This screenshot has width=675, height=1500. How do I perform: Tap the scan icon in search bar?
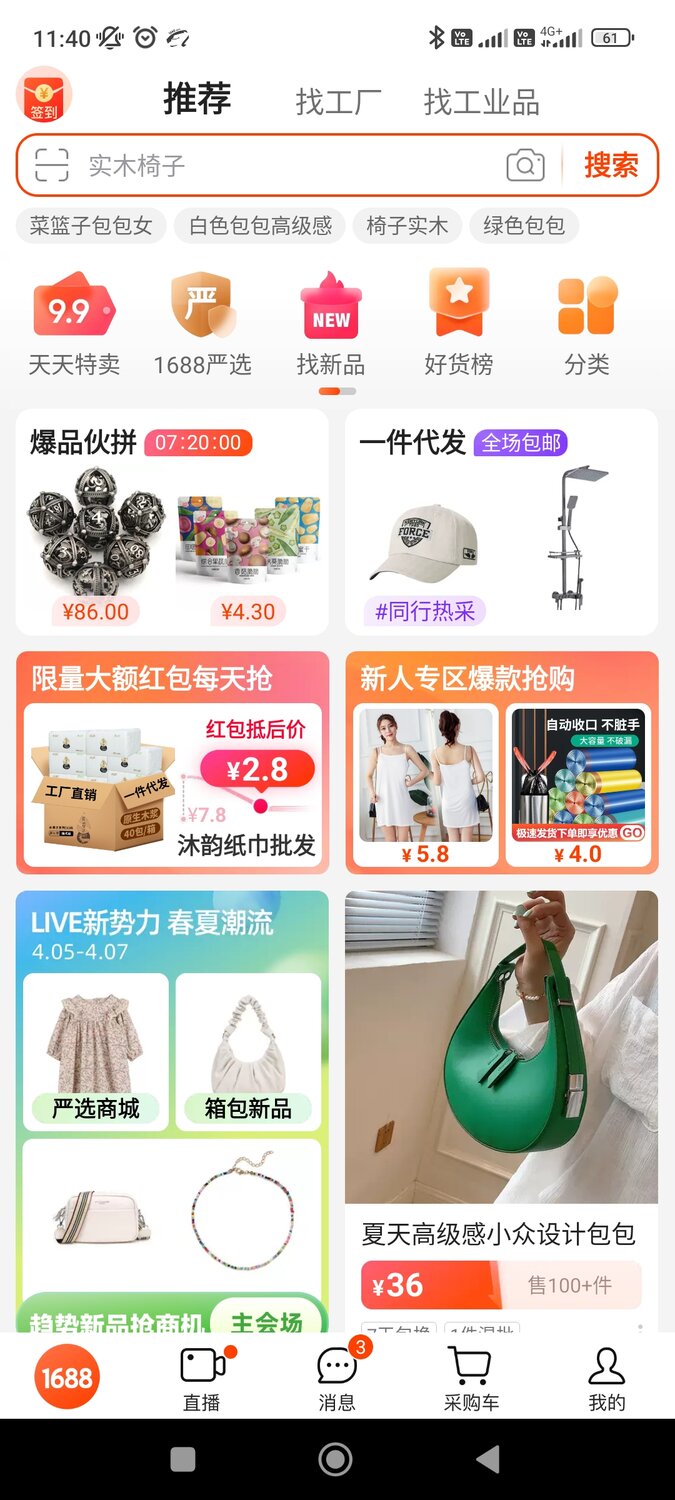tap(51, 165)
